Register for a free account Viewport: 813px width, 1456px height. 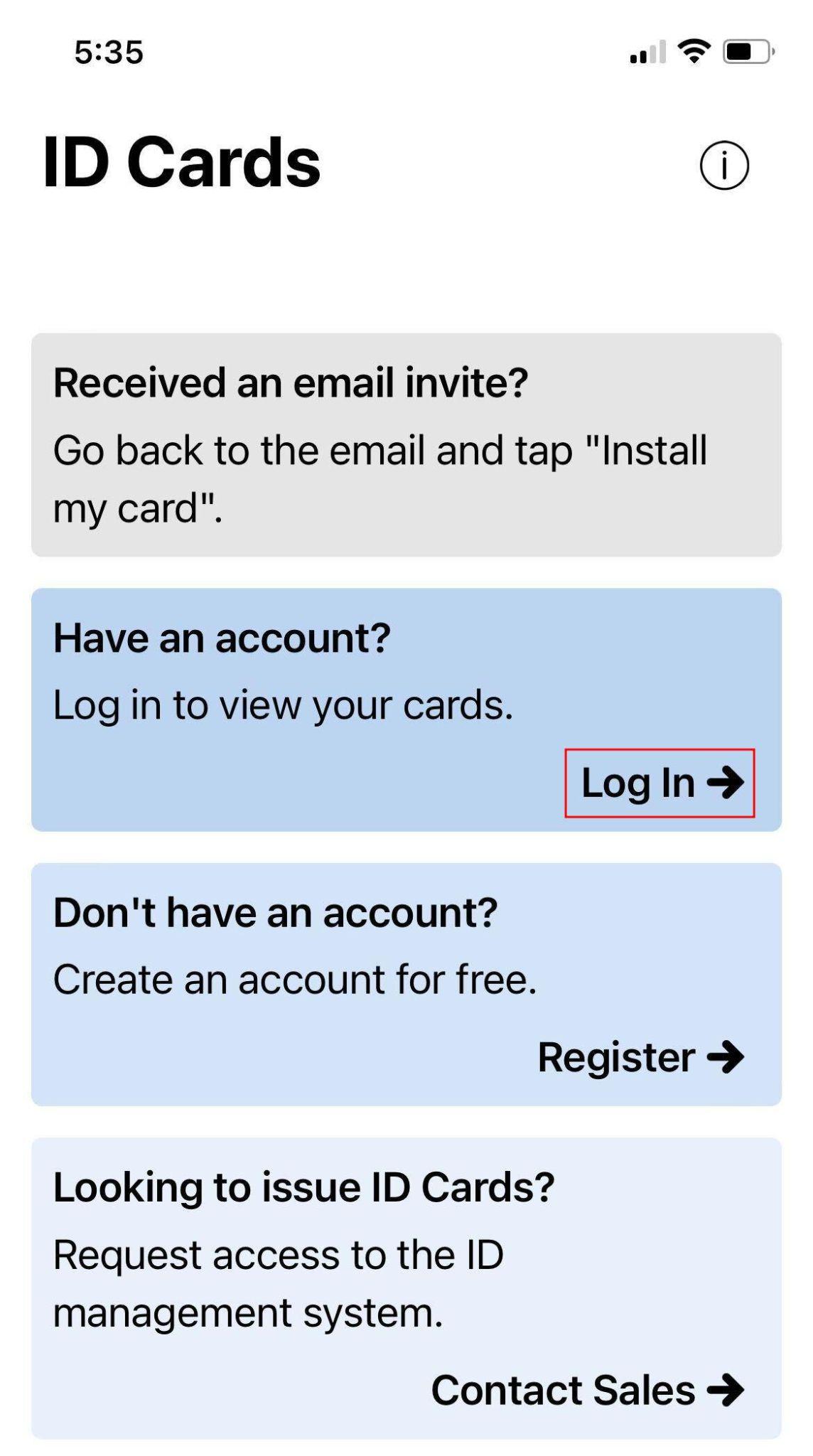(x=641, y=1057)
